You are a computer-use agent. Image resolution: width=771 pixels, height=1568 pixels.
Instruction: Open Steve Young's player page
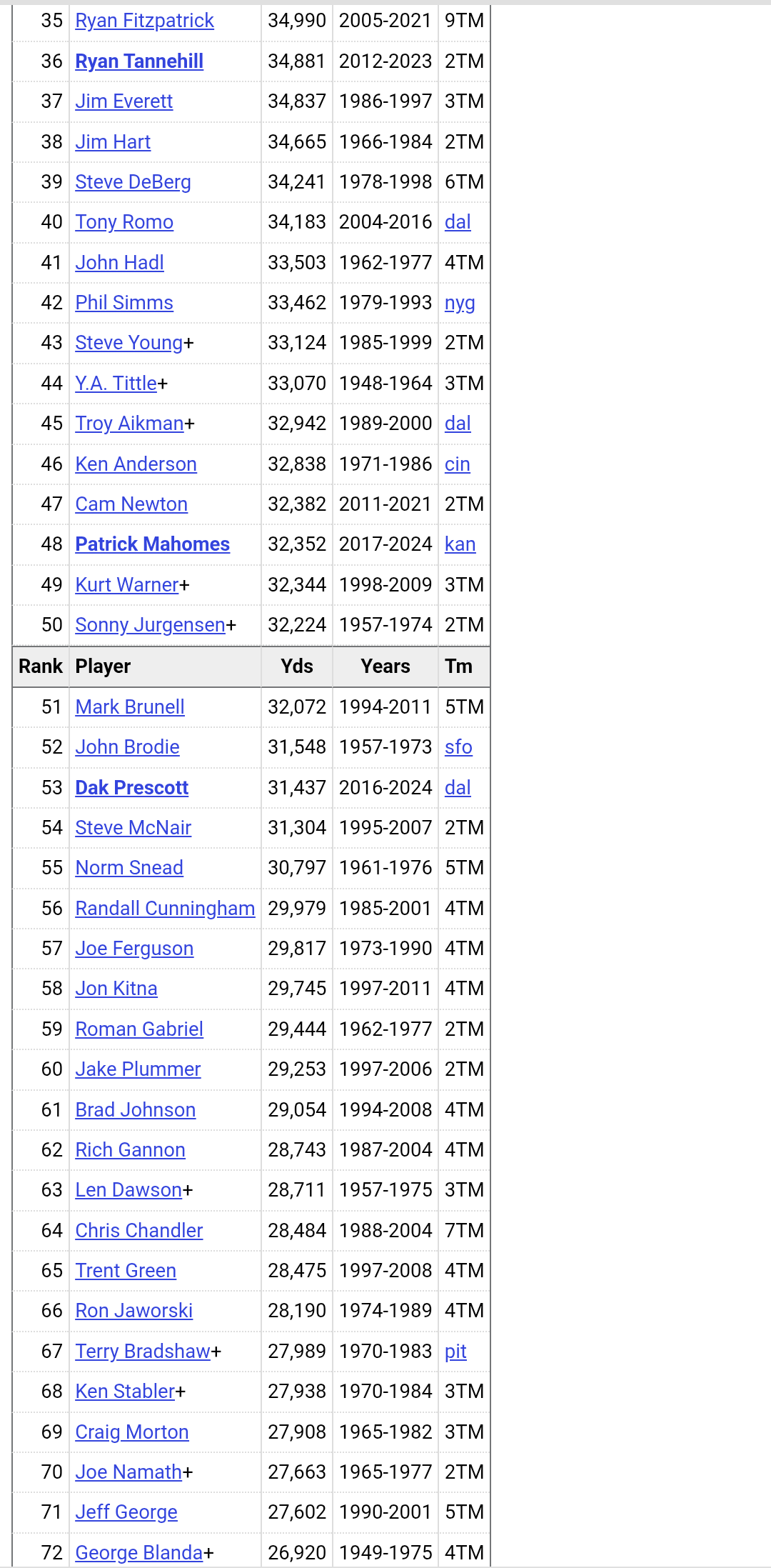(x=129, y=343)
